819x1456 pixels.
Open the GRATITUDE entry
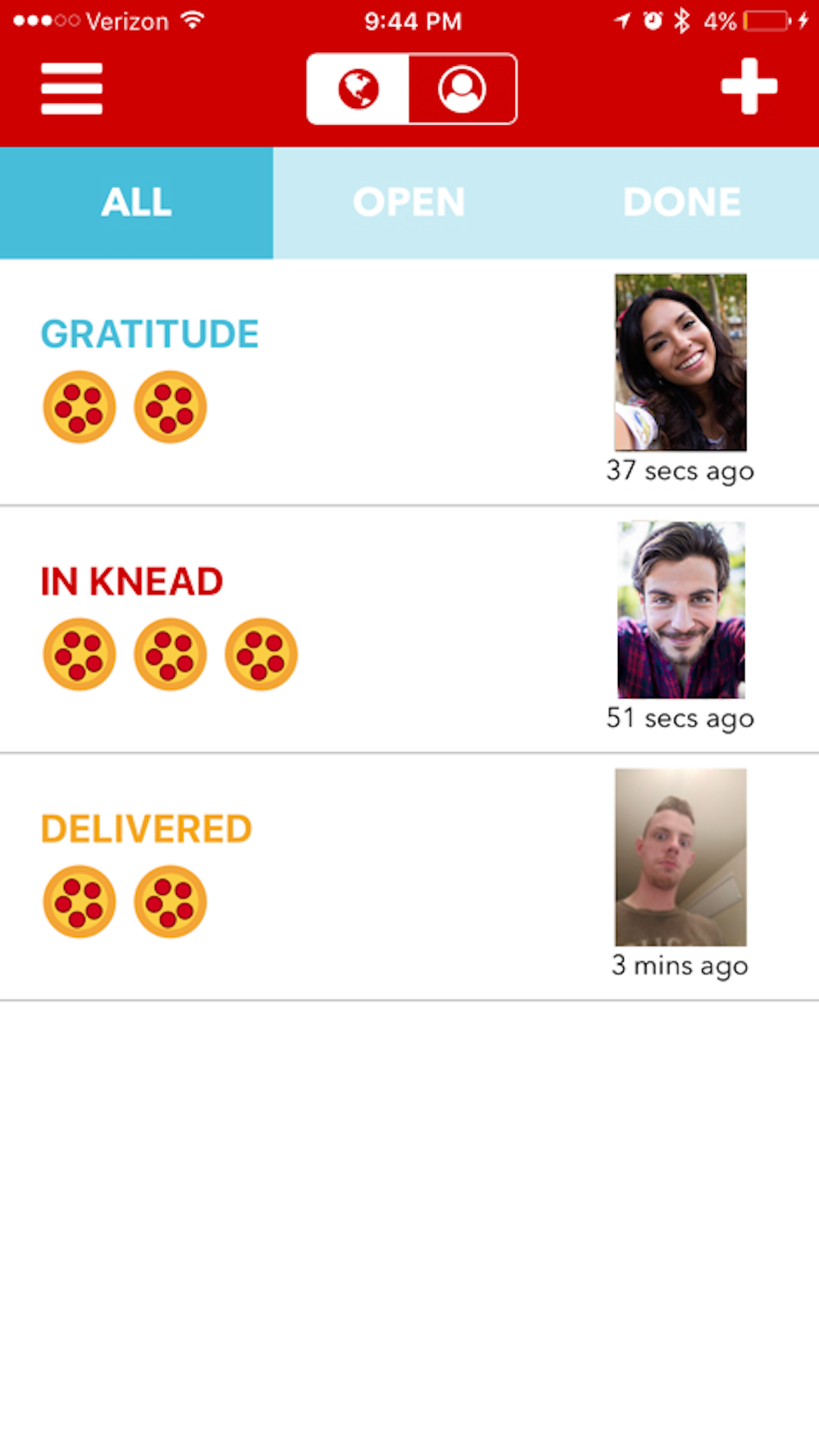(409, 382)
